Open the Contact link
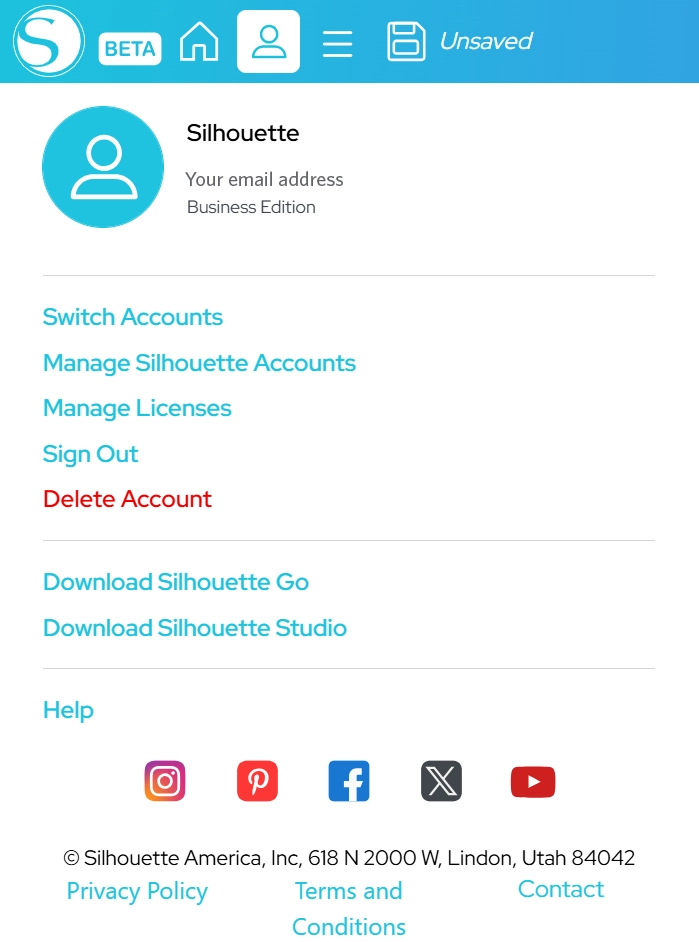Screen dimensions: 699x942 coord(561,889)
